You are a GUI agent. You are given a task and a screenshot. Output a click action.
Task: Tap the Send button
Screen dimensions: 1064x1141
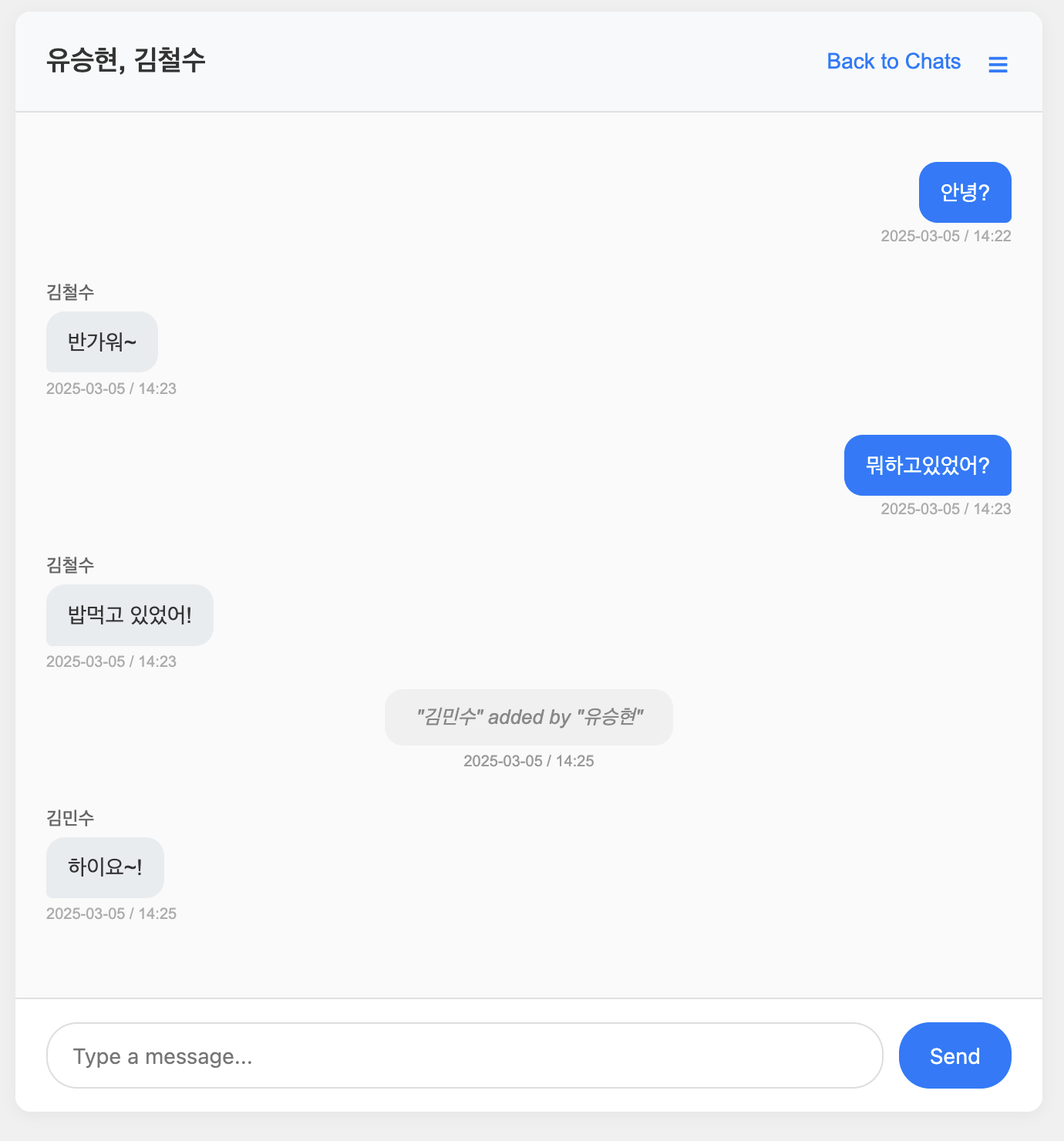pyautogui.click(x=955, y=1055)
